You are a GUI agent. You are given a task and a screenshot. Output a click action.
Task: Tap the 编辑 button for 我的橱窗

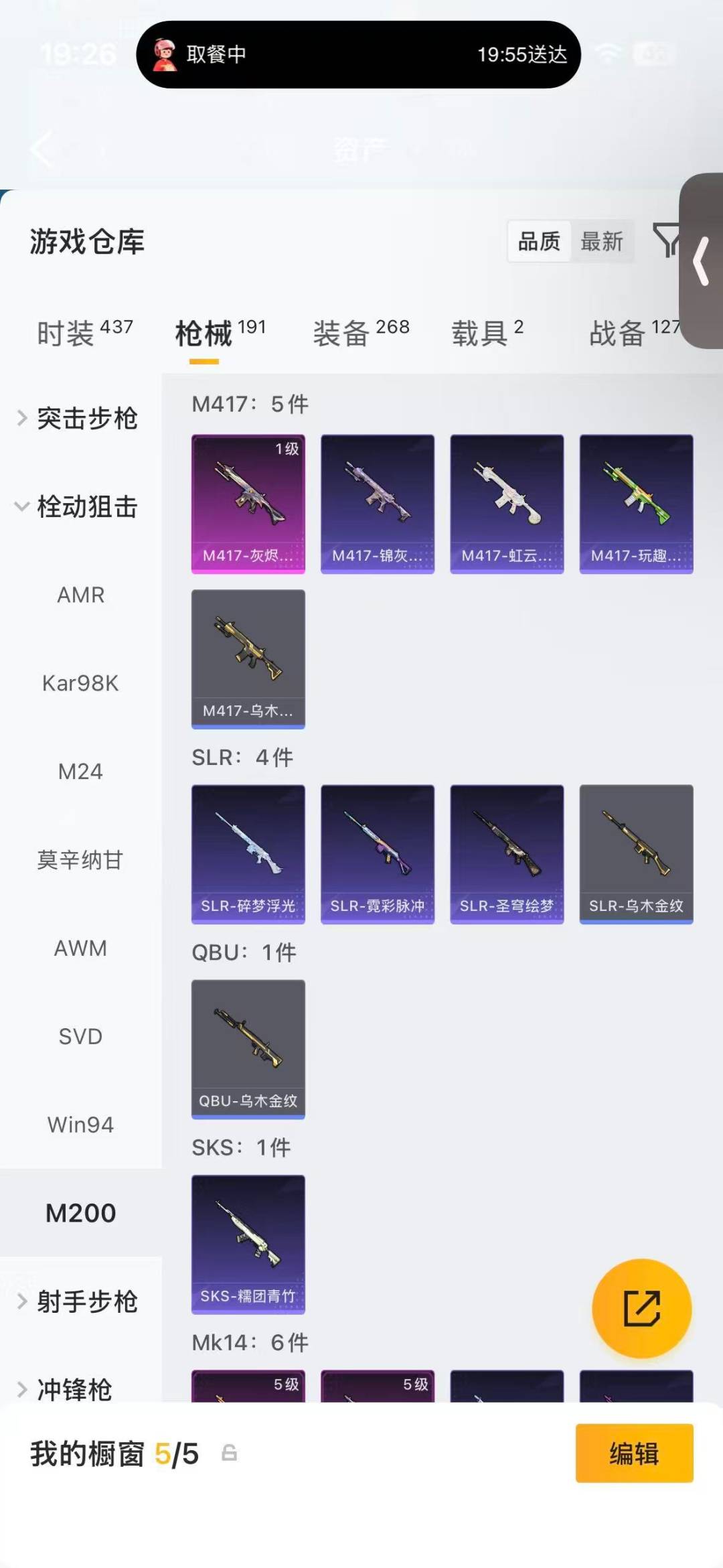[x=634, y=1453]
